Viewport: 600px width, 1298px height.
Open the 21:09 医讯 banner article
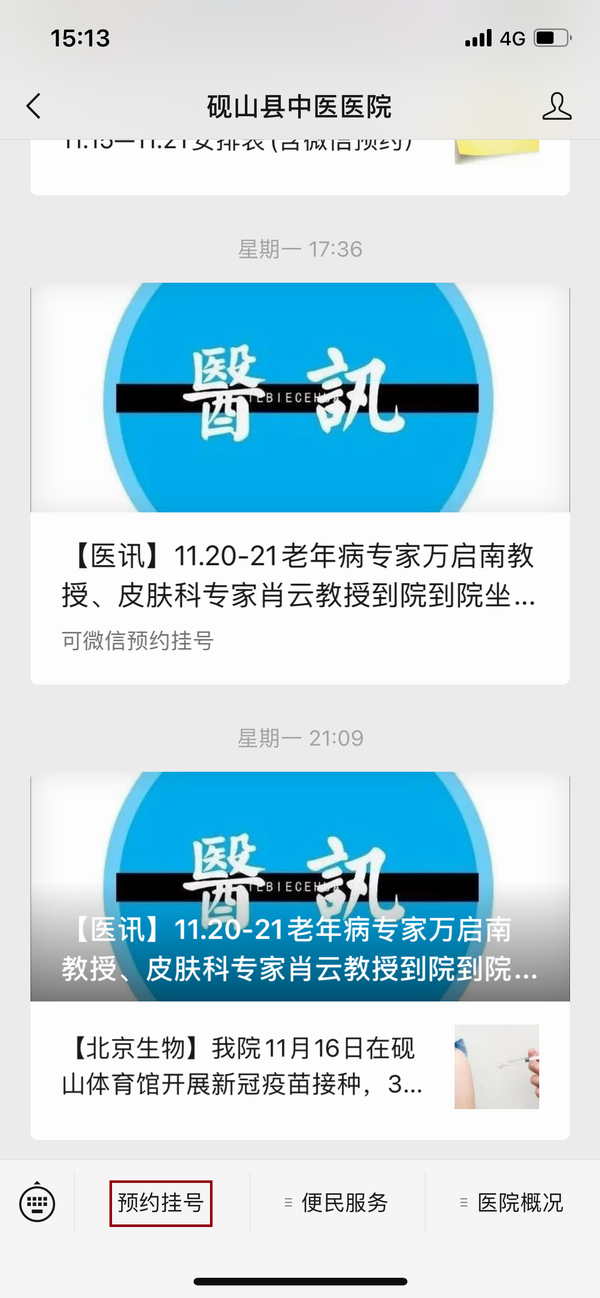(x=300, y=887)
